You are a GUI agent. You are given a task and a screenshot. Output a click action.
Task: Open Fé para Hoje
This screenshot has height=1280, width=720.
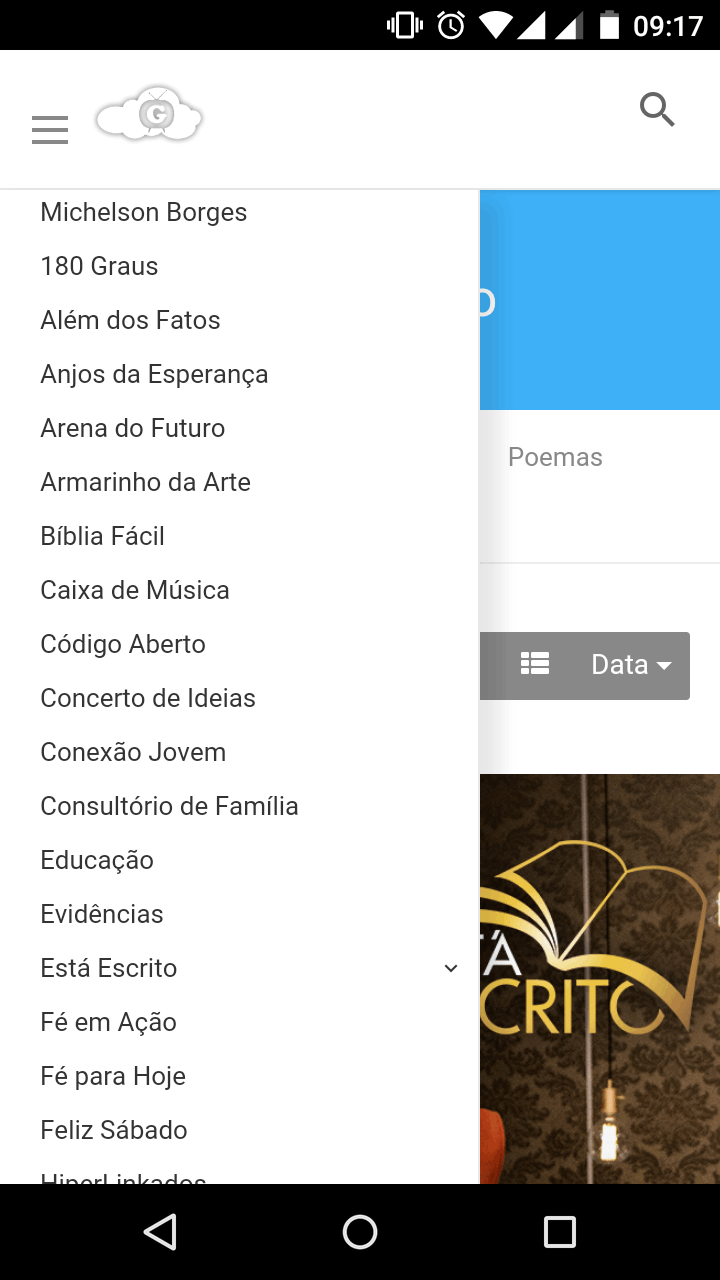point(113,1076)
